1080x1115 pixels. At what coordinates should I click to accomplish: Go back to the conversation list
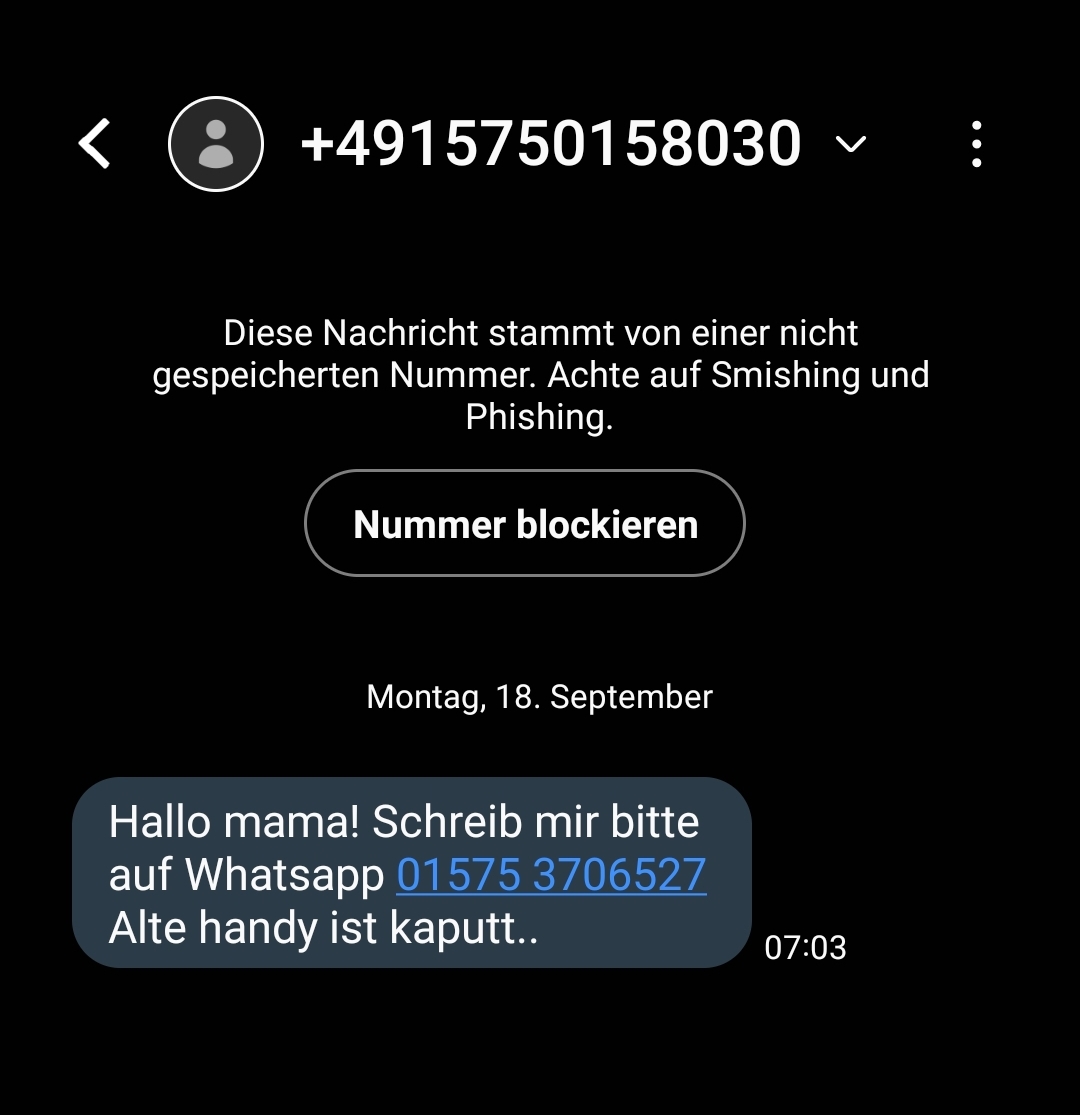[x=95, y=144]
